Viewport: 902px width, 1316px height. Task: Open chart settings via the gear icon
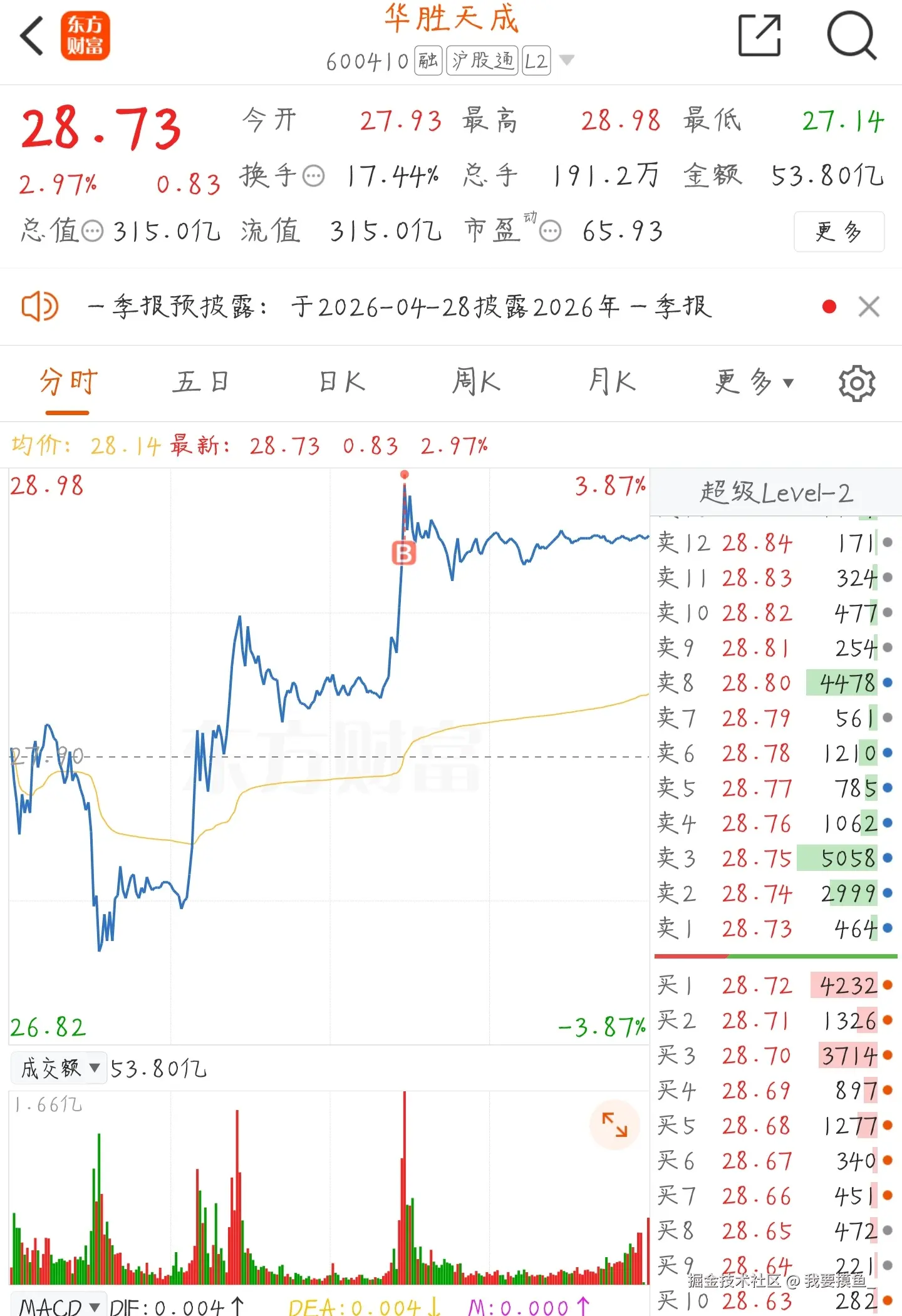(856, 383)
